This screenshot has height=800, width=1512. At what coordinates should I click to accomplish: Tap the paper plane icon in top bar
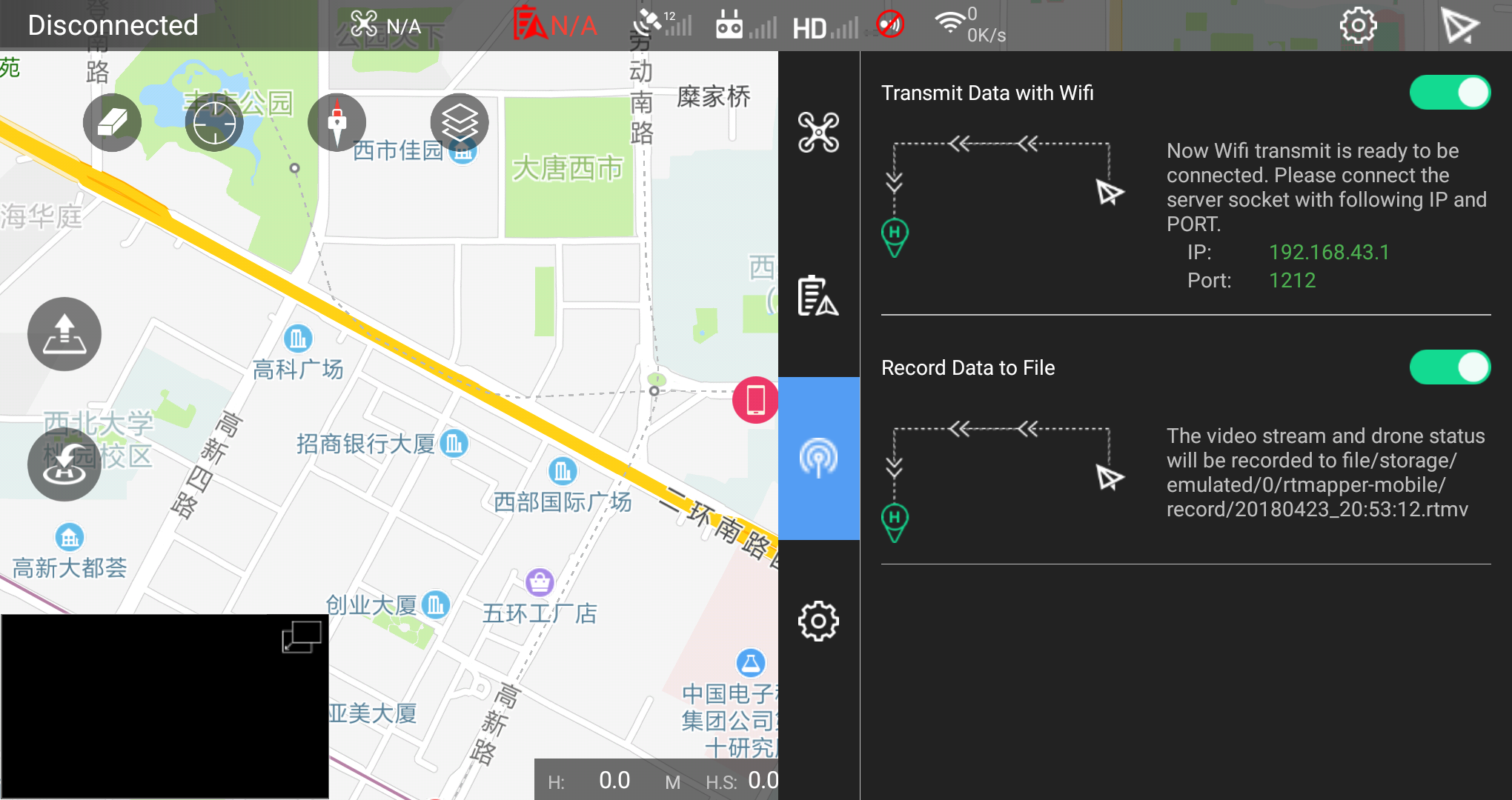1459,26
